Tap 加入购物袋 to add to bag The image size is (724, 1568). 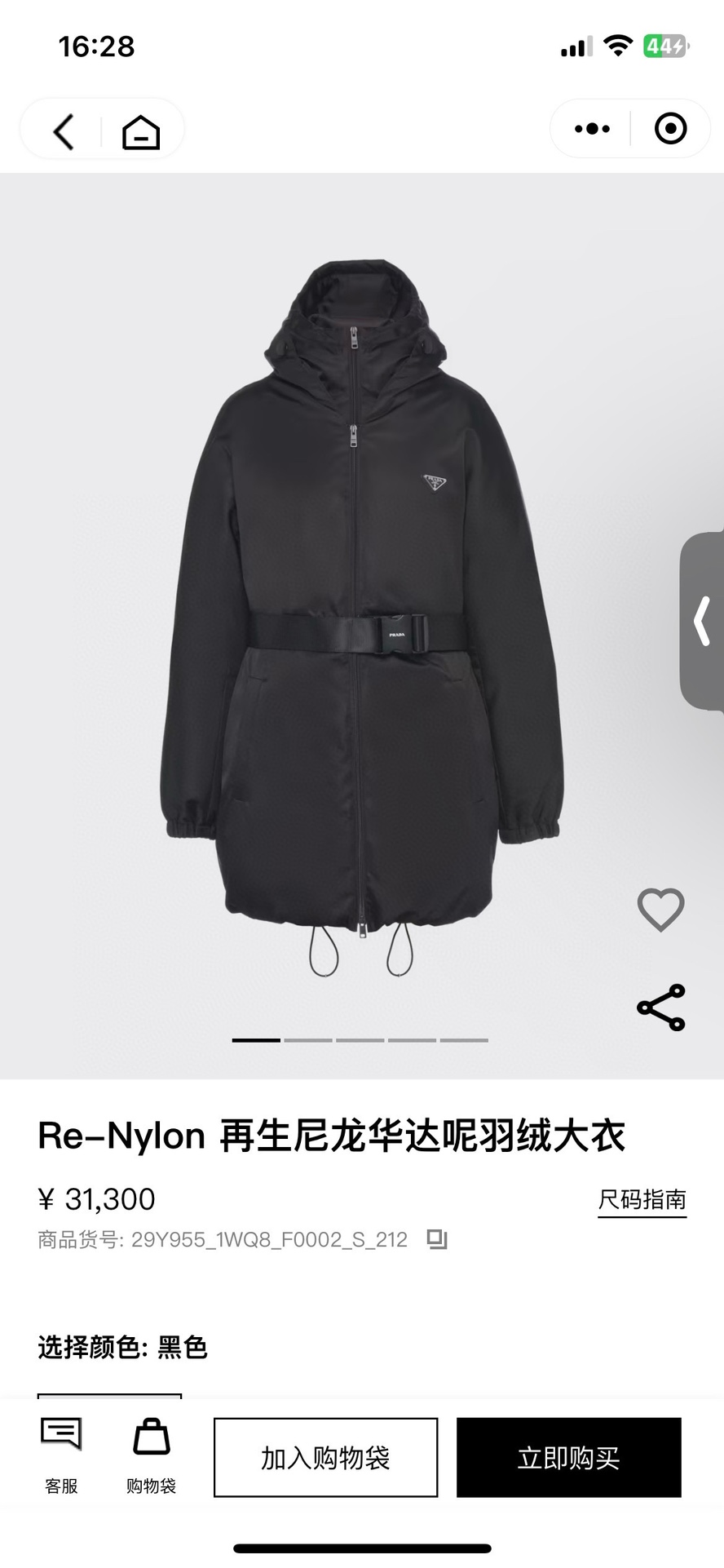[x=325, y=1457]
